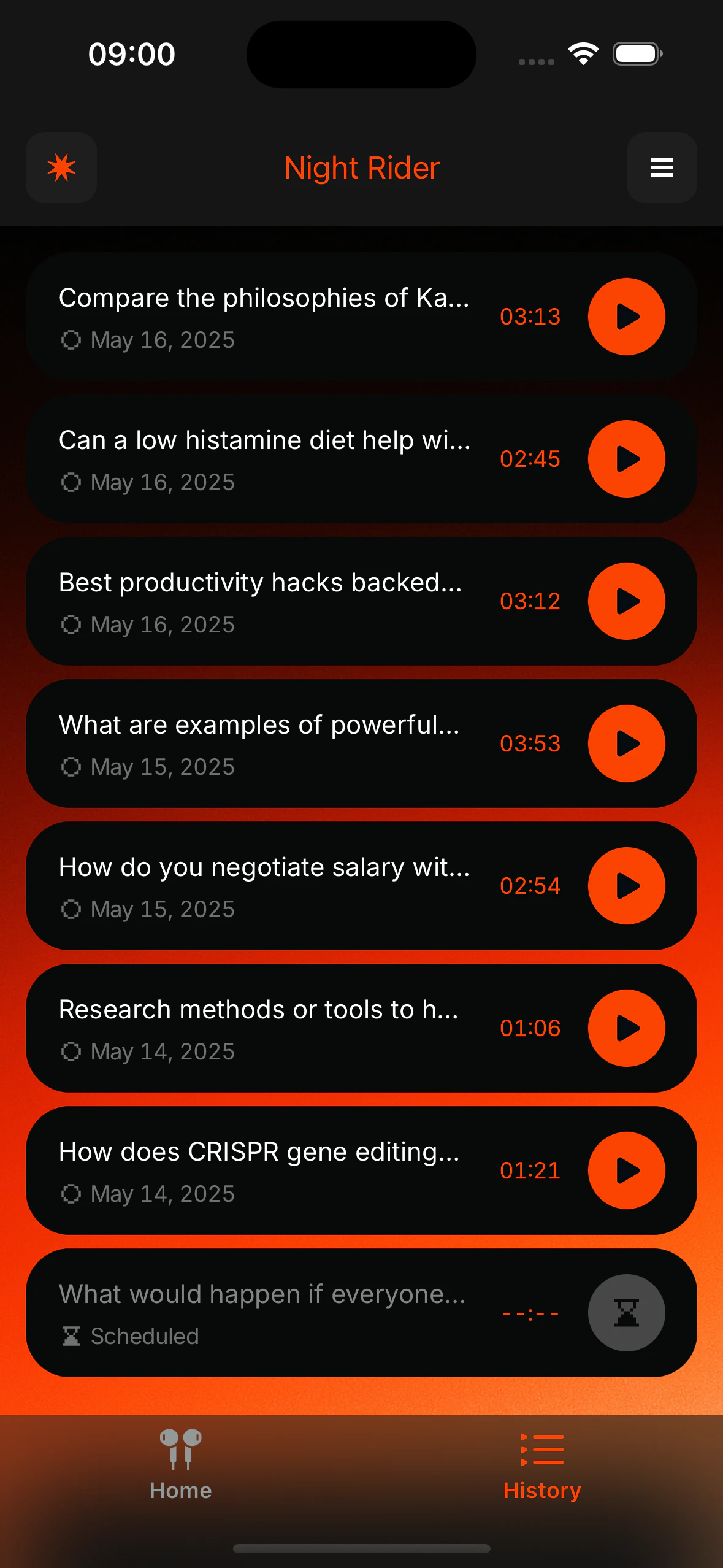
Task: Tap the hourglass button on the scheduled item
Action: (x=626, y=1313)
